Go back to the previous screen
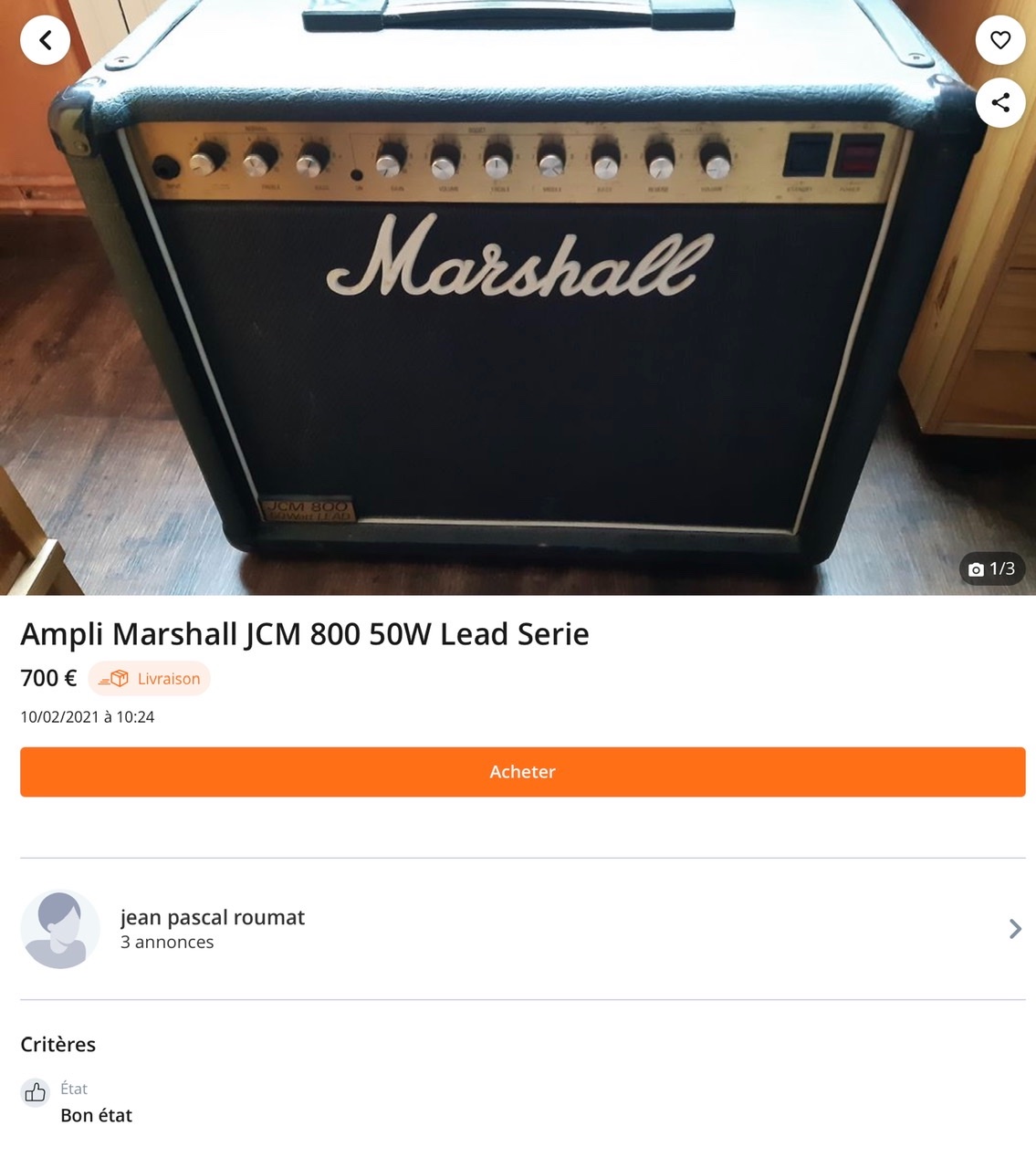The image size is (1036, 1168). coord(45,40)
